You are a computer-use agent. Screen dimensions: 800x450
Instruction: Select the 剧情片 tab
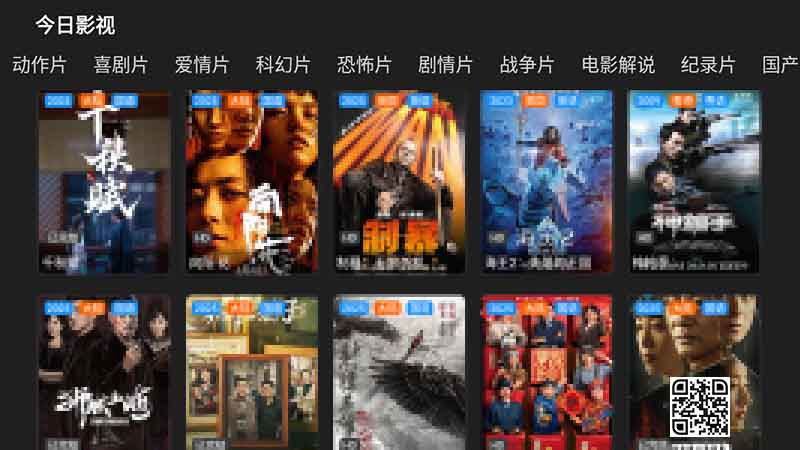(446, 65)
